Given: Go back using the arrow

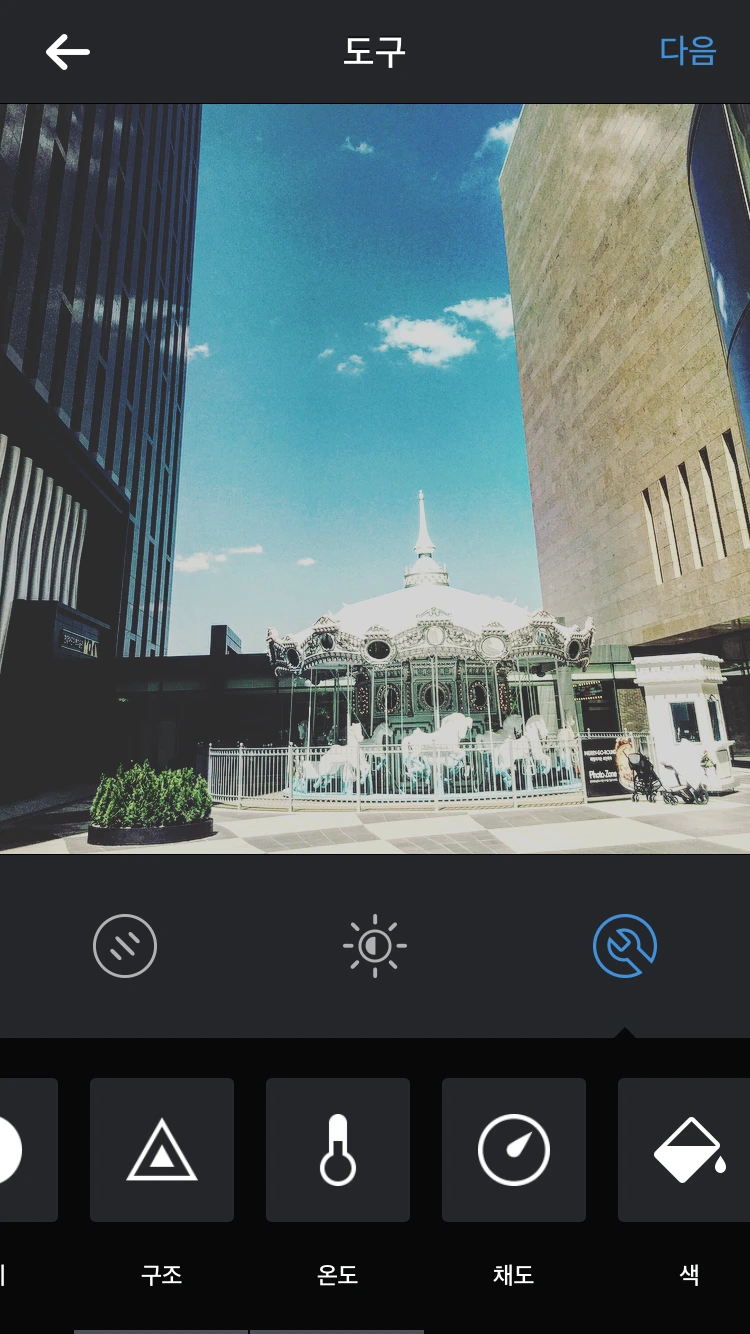Looking at the screenshot, I should (x=68, y=52).
